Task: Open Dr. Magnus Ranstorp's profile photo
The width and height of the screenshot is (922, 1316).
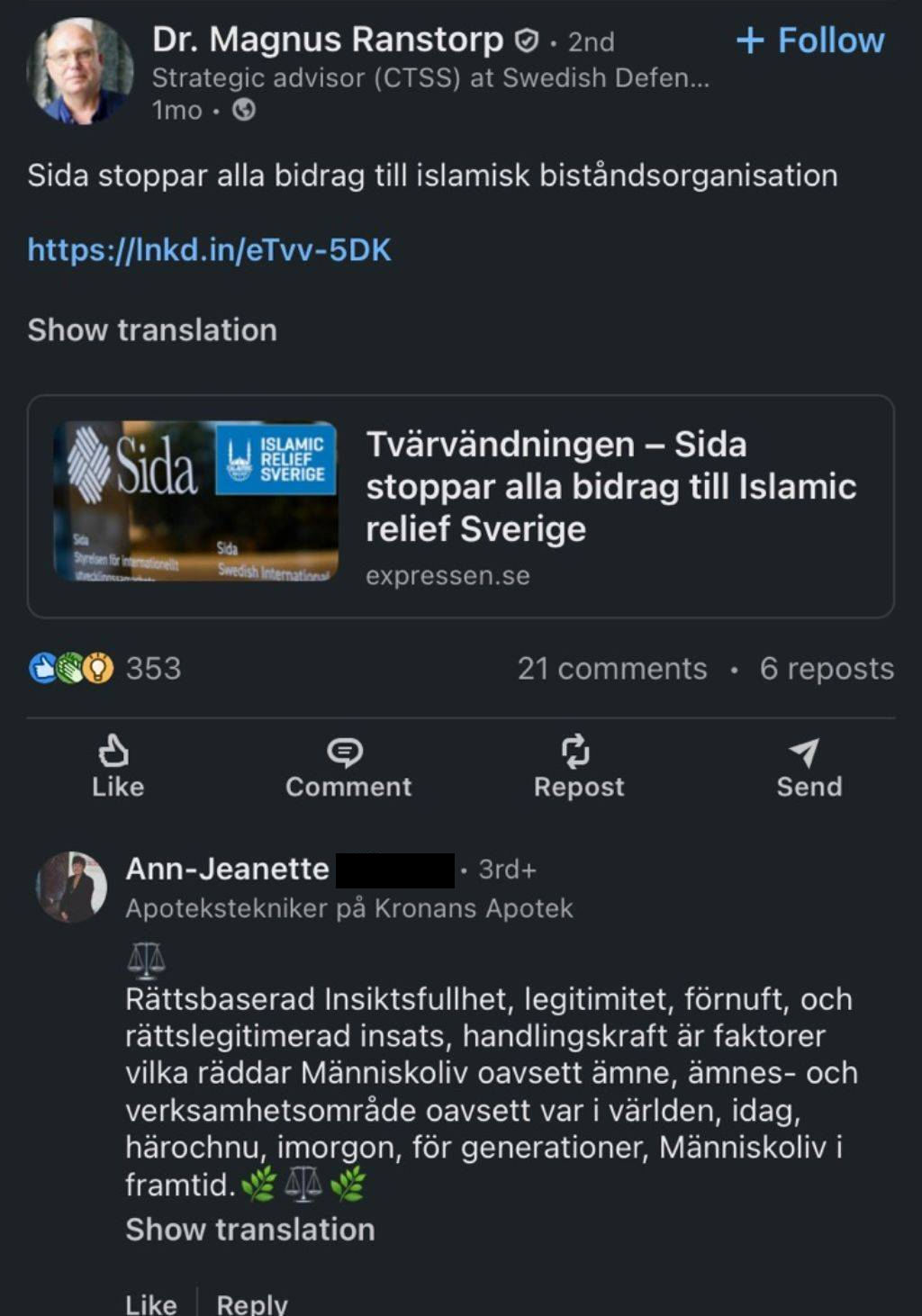Action: (79, 72)
